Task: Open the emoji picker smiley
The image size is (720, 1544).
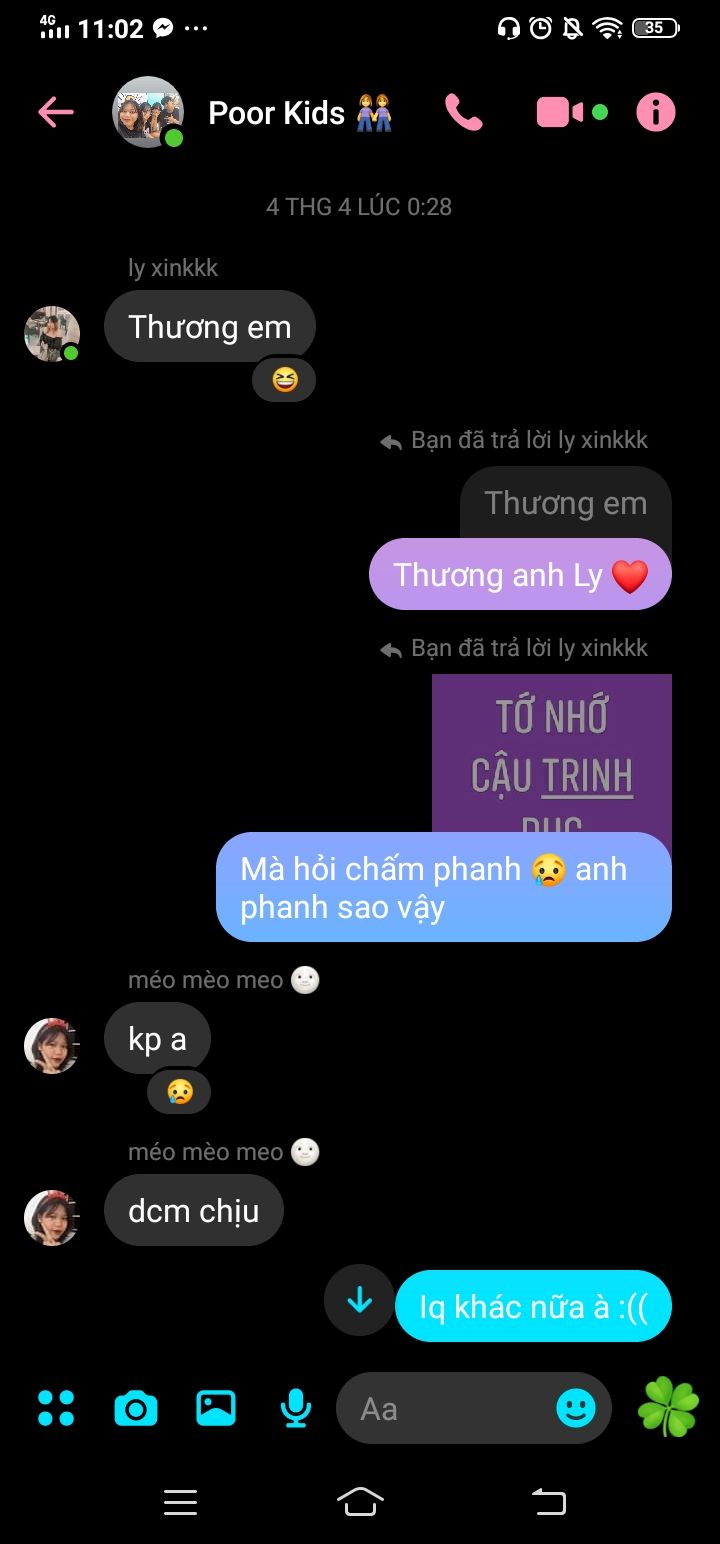Action: [x=575, y=1408]
